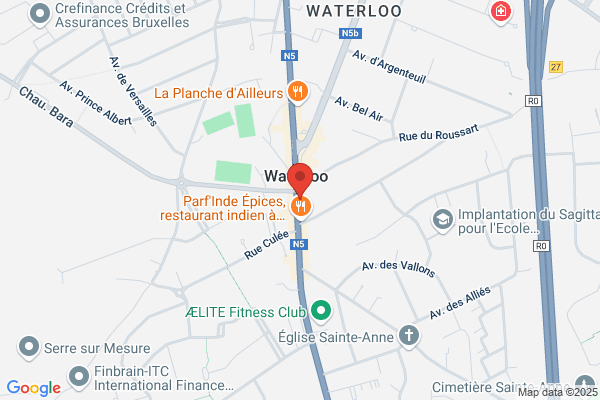600x400 pixels.
Task: Open Crefinance Crédits et Assurances Bruxelles marker
Action: coord(40,15)
